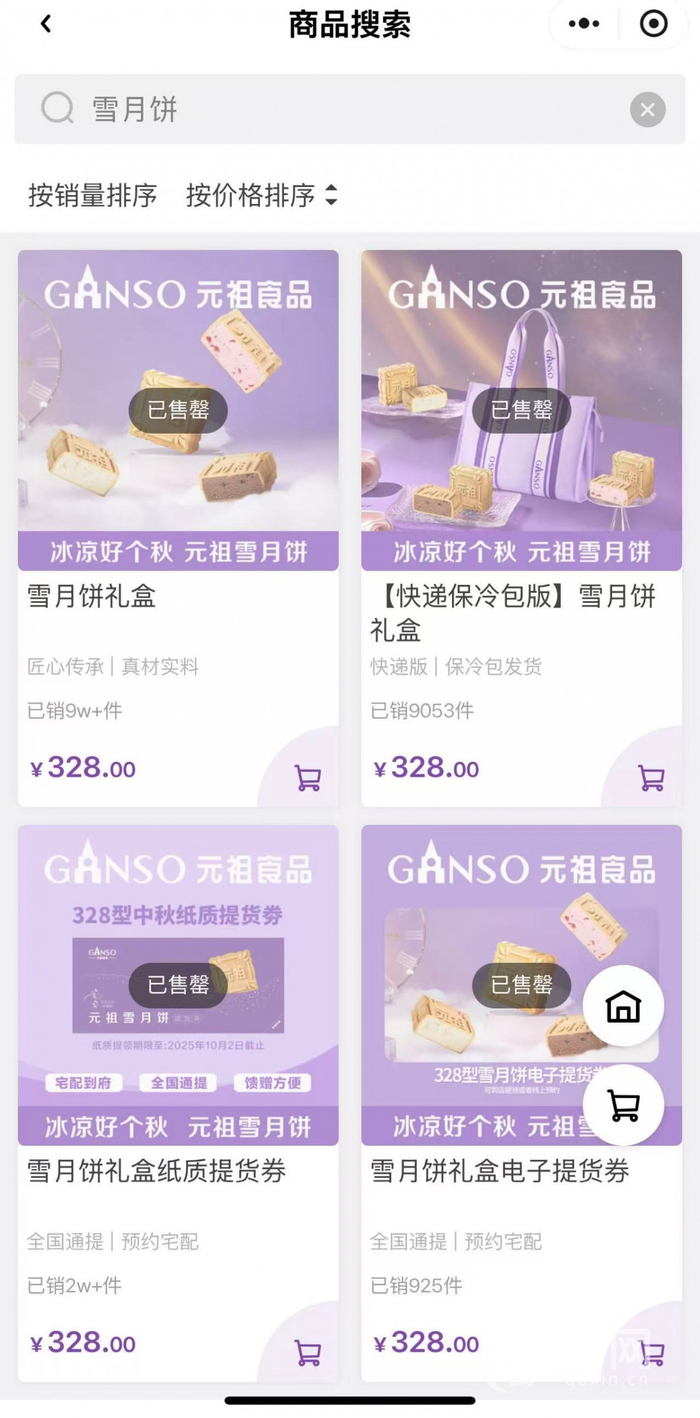Add 雪月饼礼盒电子提货券 to cart

651,1353
